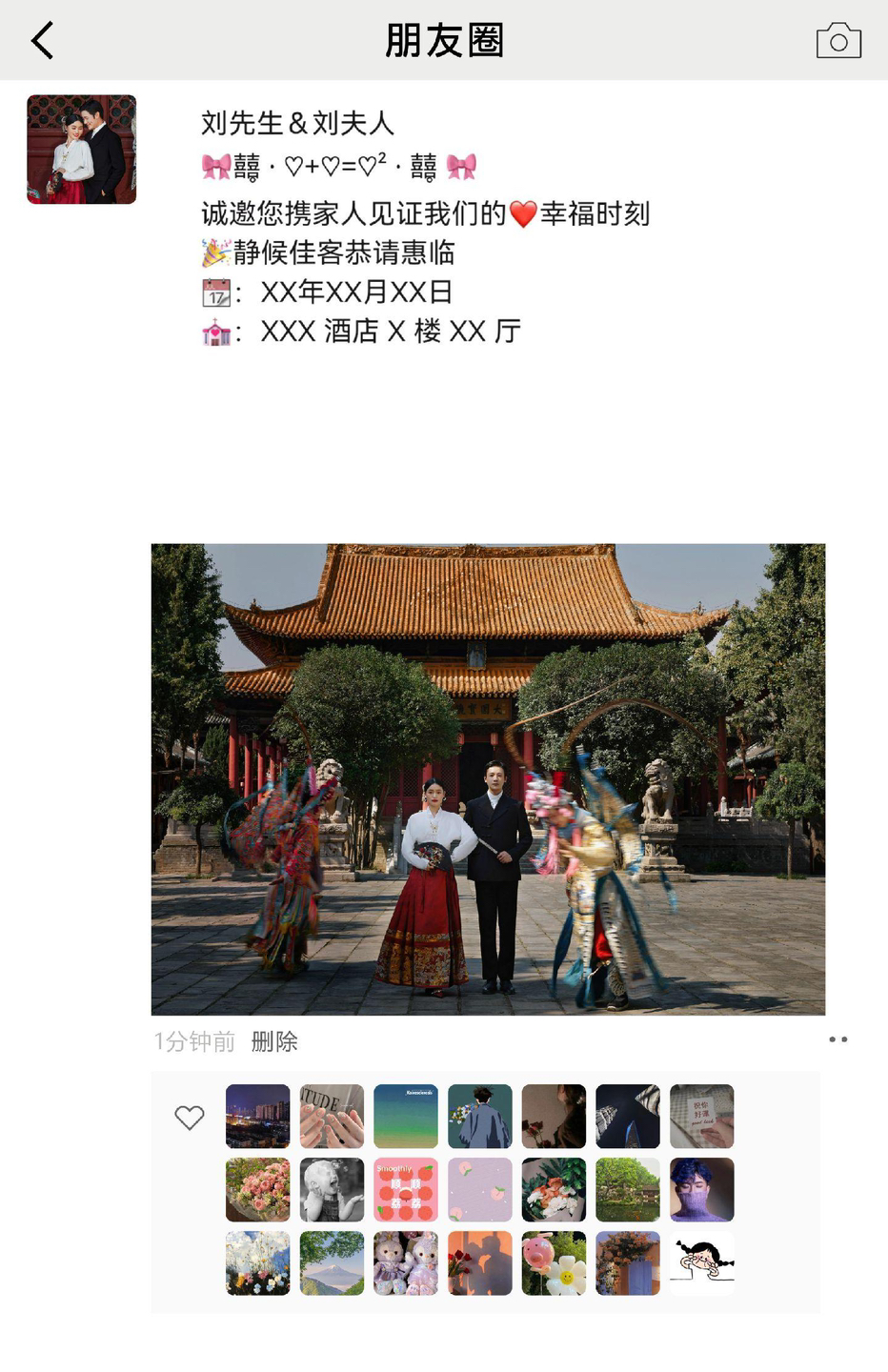Open the liker with the city night-view avatar
Screen dimensions: 888x1372
(258, 1116)
